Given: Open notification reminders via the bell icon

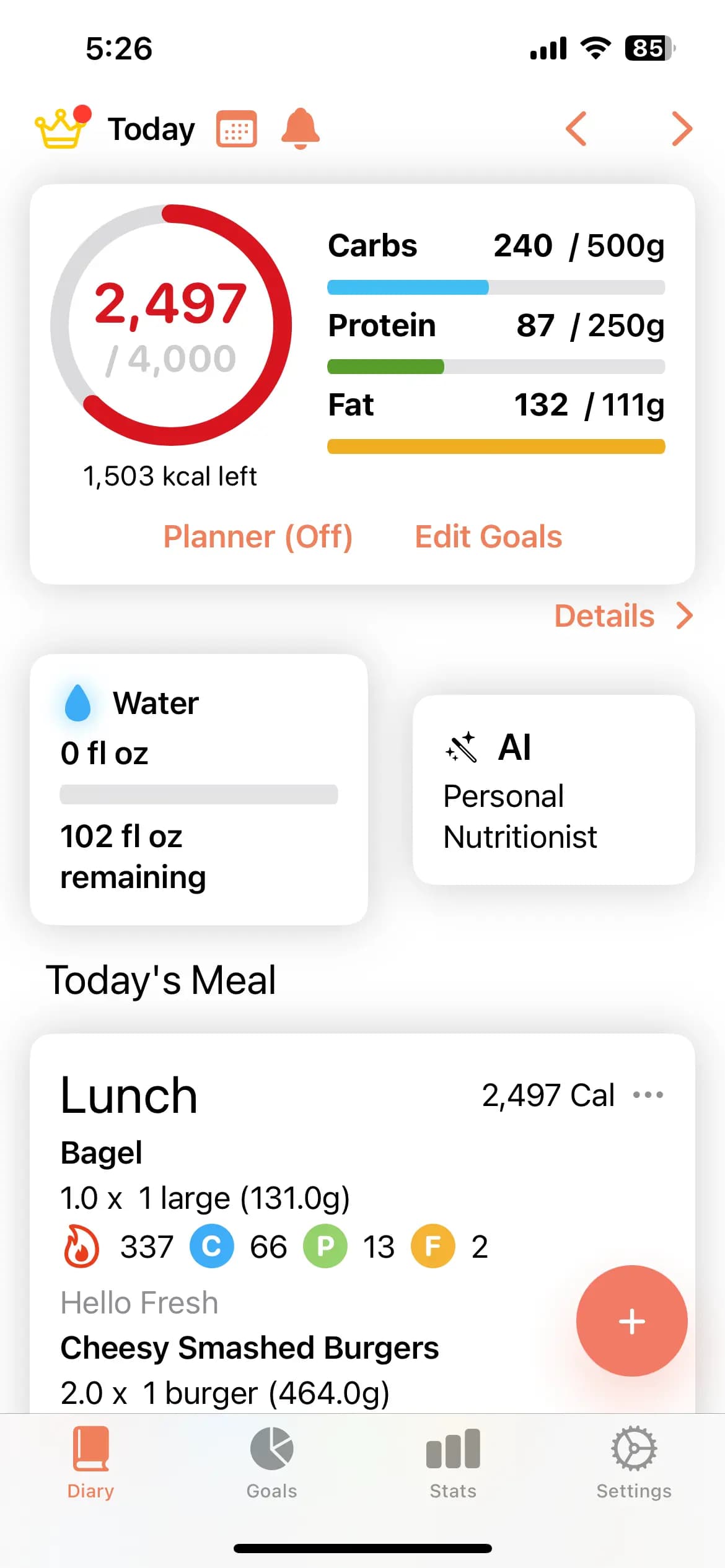Looking at the screenshot, I should 300,129.
